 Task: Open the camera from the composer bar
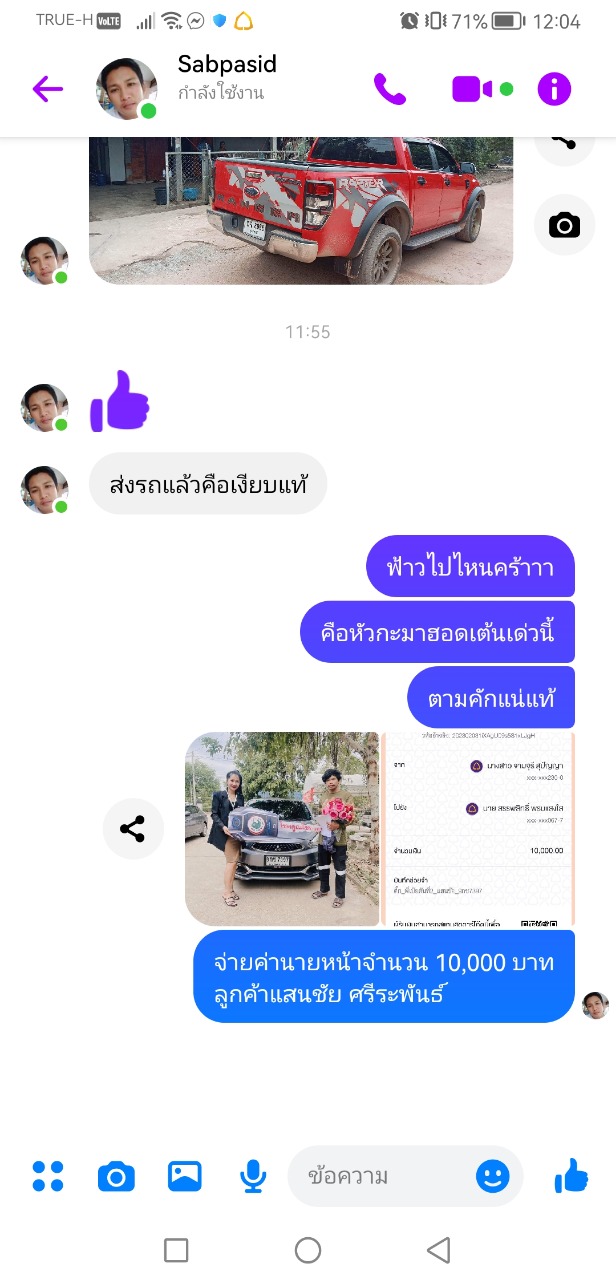point(116,1176)
